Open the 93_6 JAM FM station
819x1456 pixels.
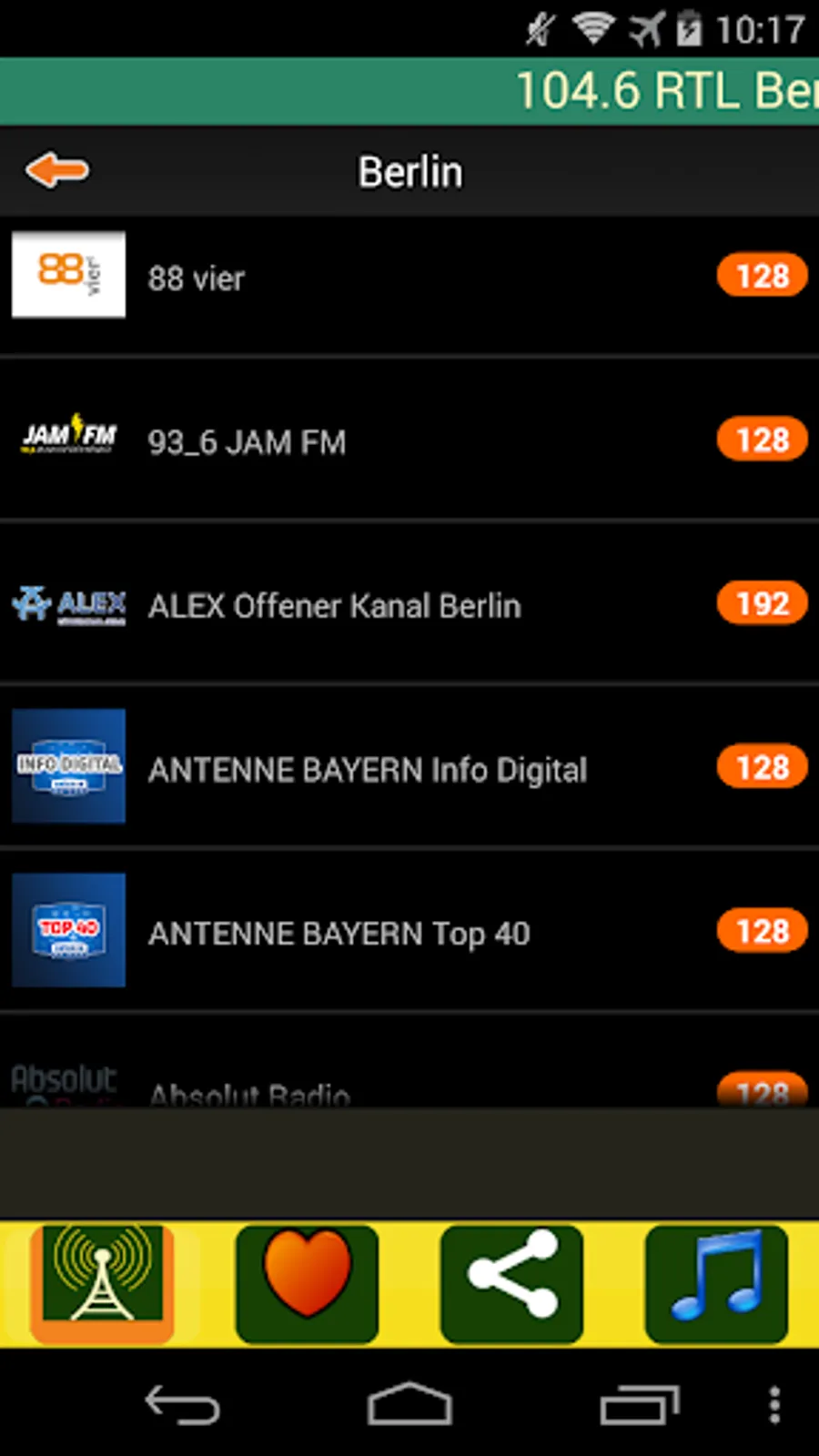click(x=409, y=441)
